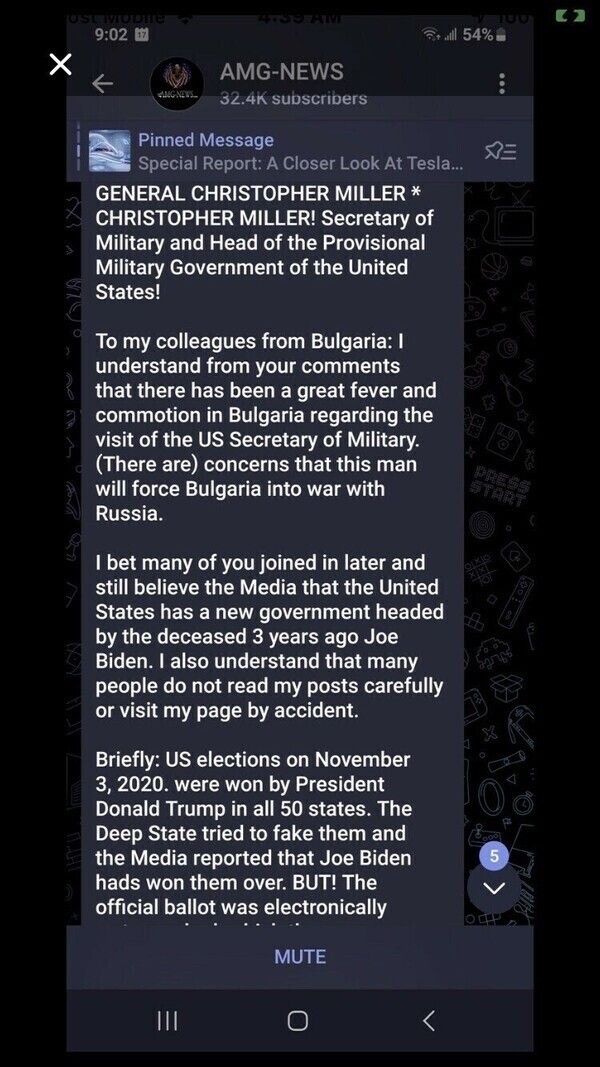Viewport: 600px width, 1067px height.
Task: Open recent apps from the navigation bar
Action: coord(168,1020)
